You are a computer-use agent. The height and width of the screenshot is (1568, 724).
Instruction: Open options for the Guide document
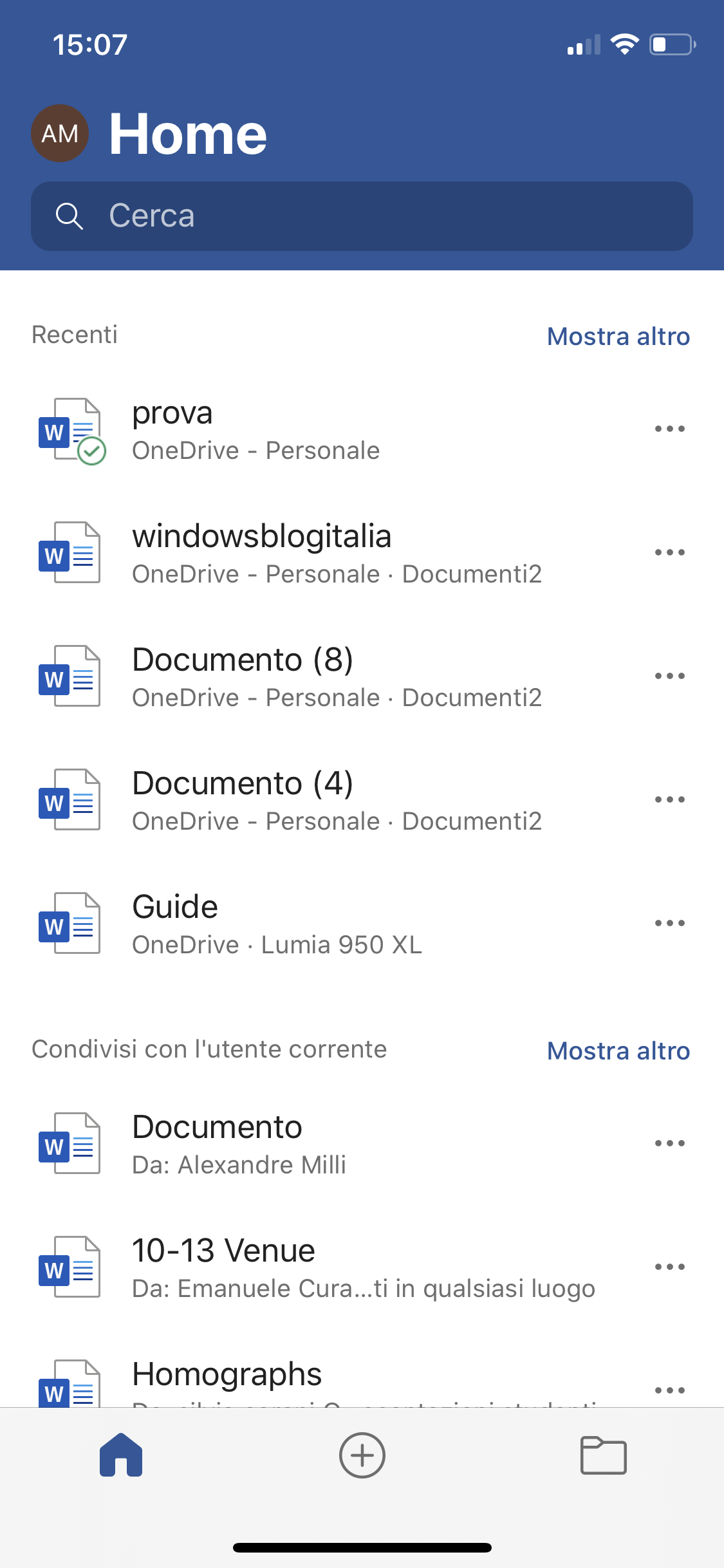(x=669, y=923)
